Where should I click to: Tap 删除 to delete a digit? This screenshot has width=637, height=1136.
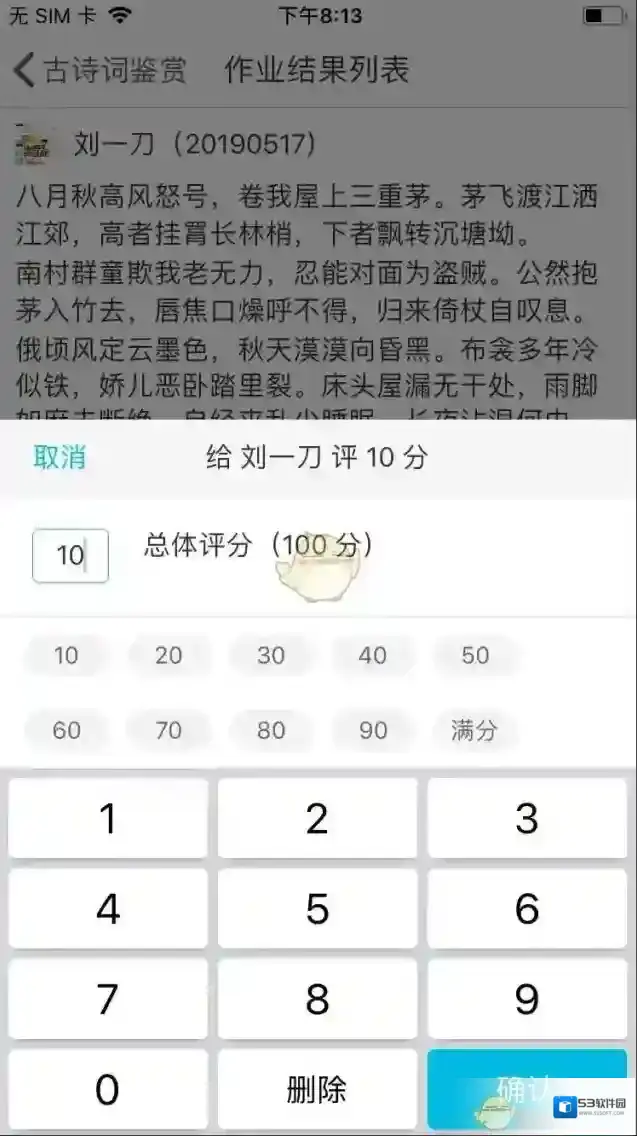tap(317, 1089)
